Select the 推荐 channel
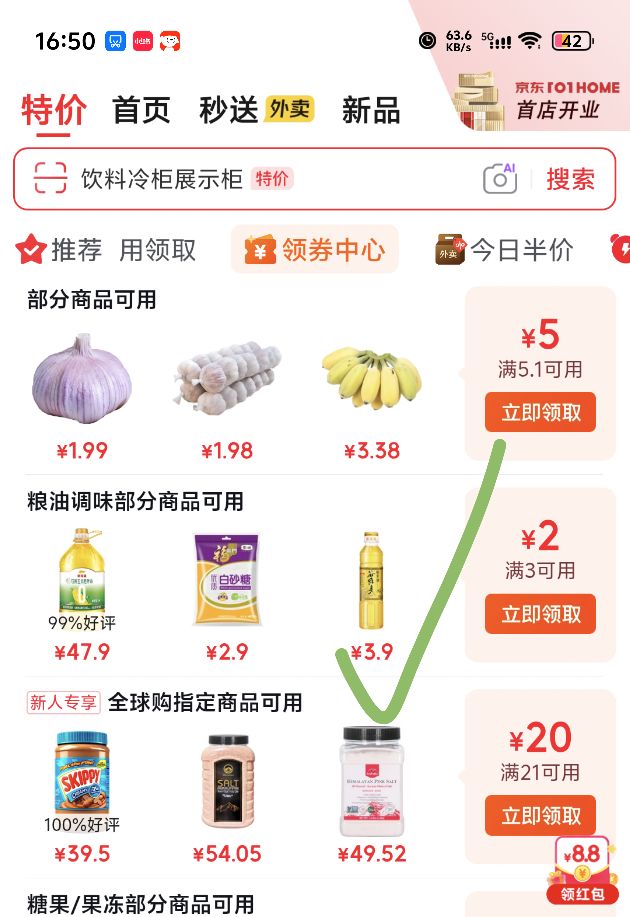 click(58, 250)
